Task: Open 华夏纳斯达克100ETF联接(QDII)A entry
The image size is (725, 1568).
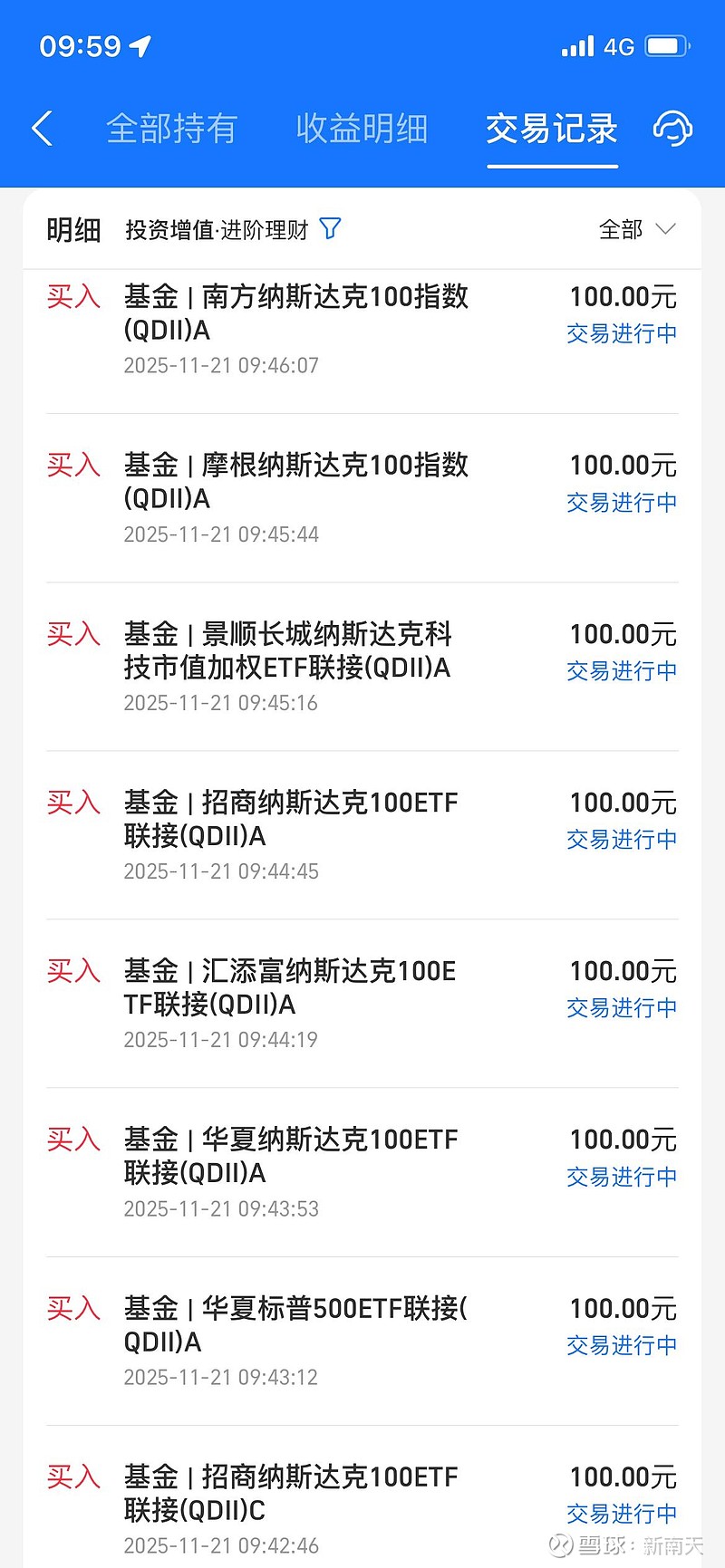Action: coord(290,1156)
